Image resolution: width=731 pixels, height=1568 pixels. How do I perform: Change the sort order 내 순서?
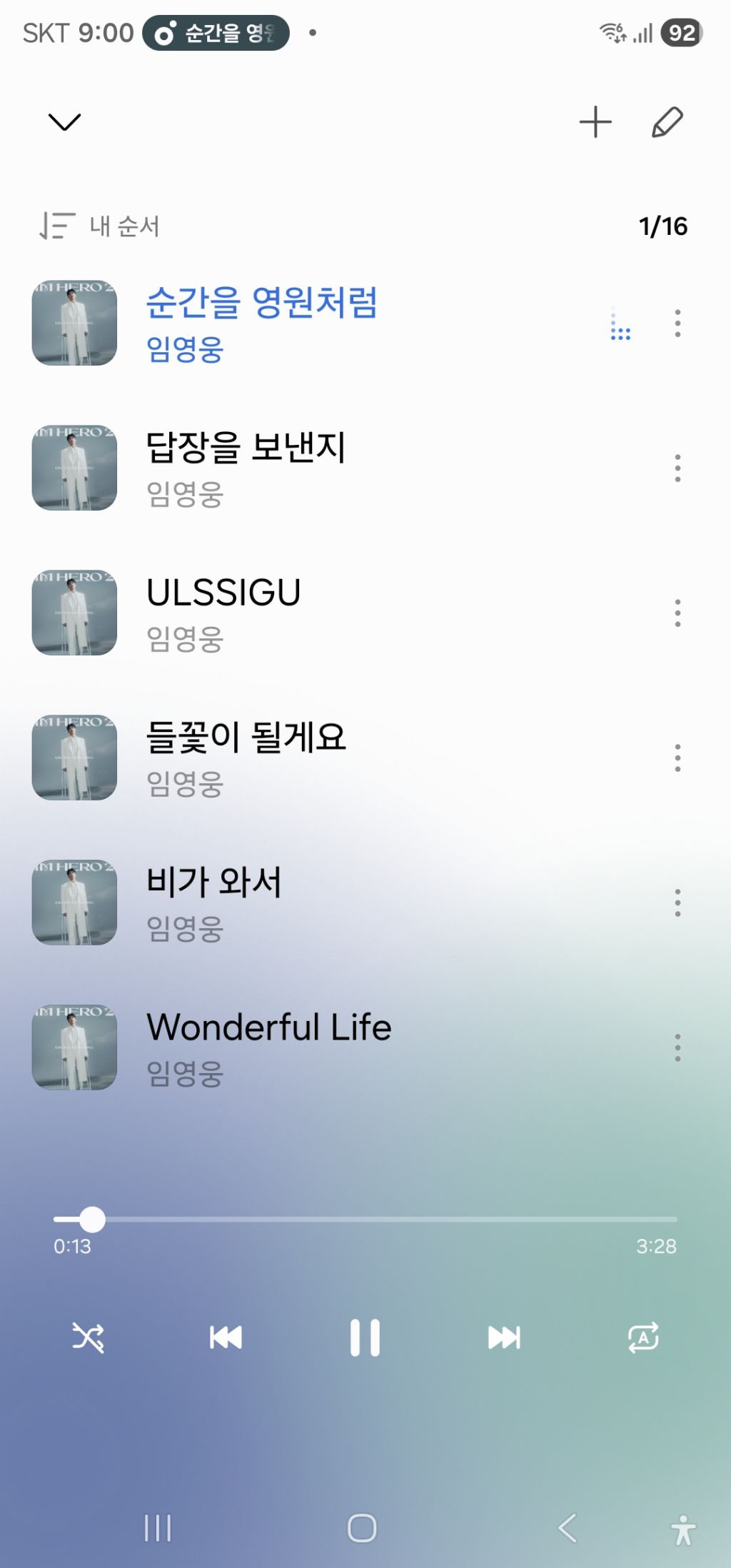[x=99, y=226]
